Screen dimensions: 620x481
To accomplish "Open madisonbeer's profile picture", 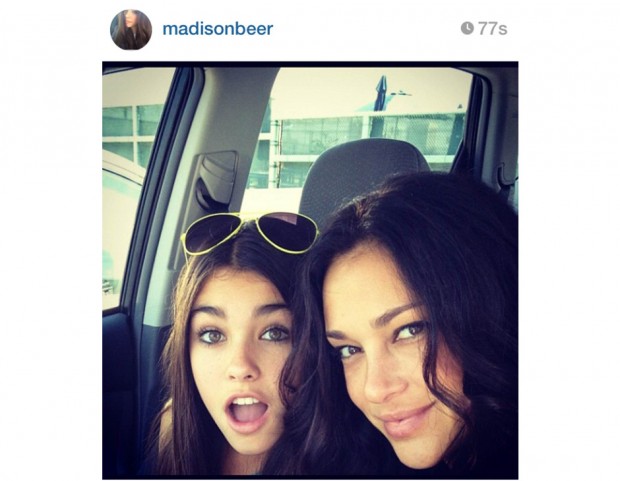I will 131,29.
